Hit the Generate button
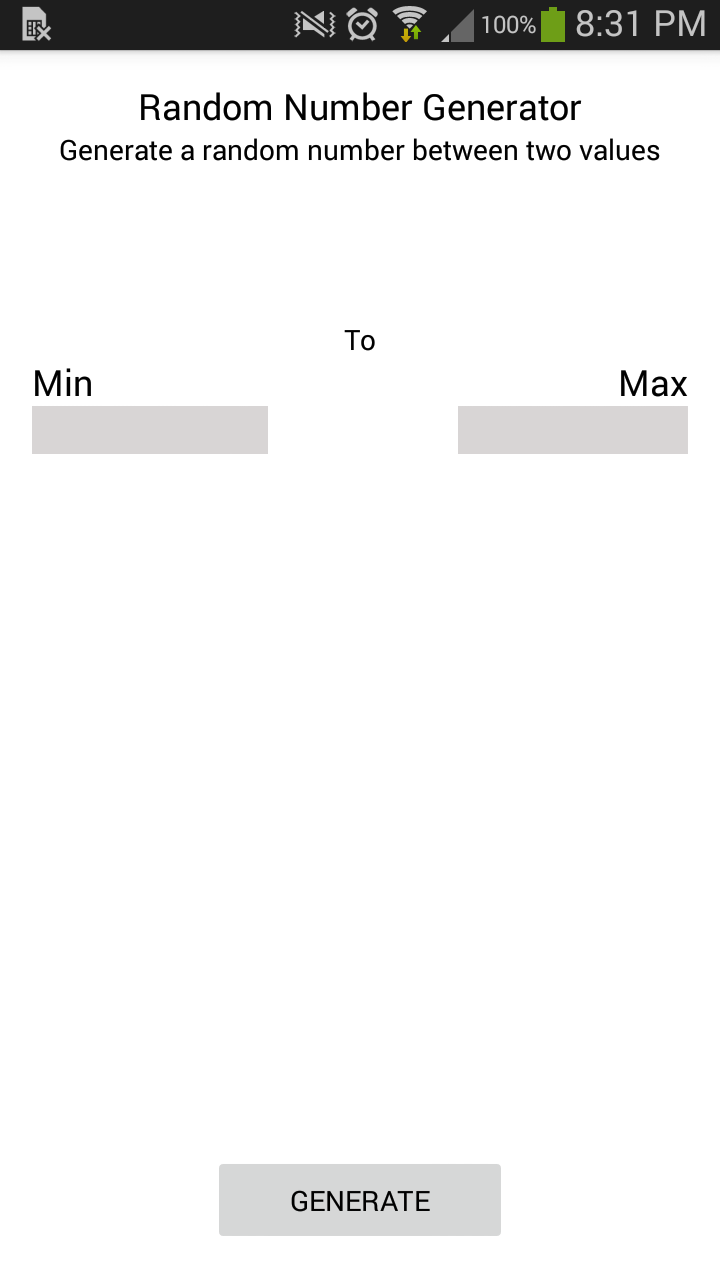720x1280 pixels. [x=360, y=1200]
